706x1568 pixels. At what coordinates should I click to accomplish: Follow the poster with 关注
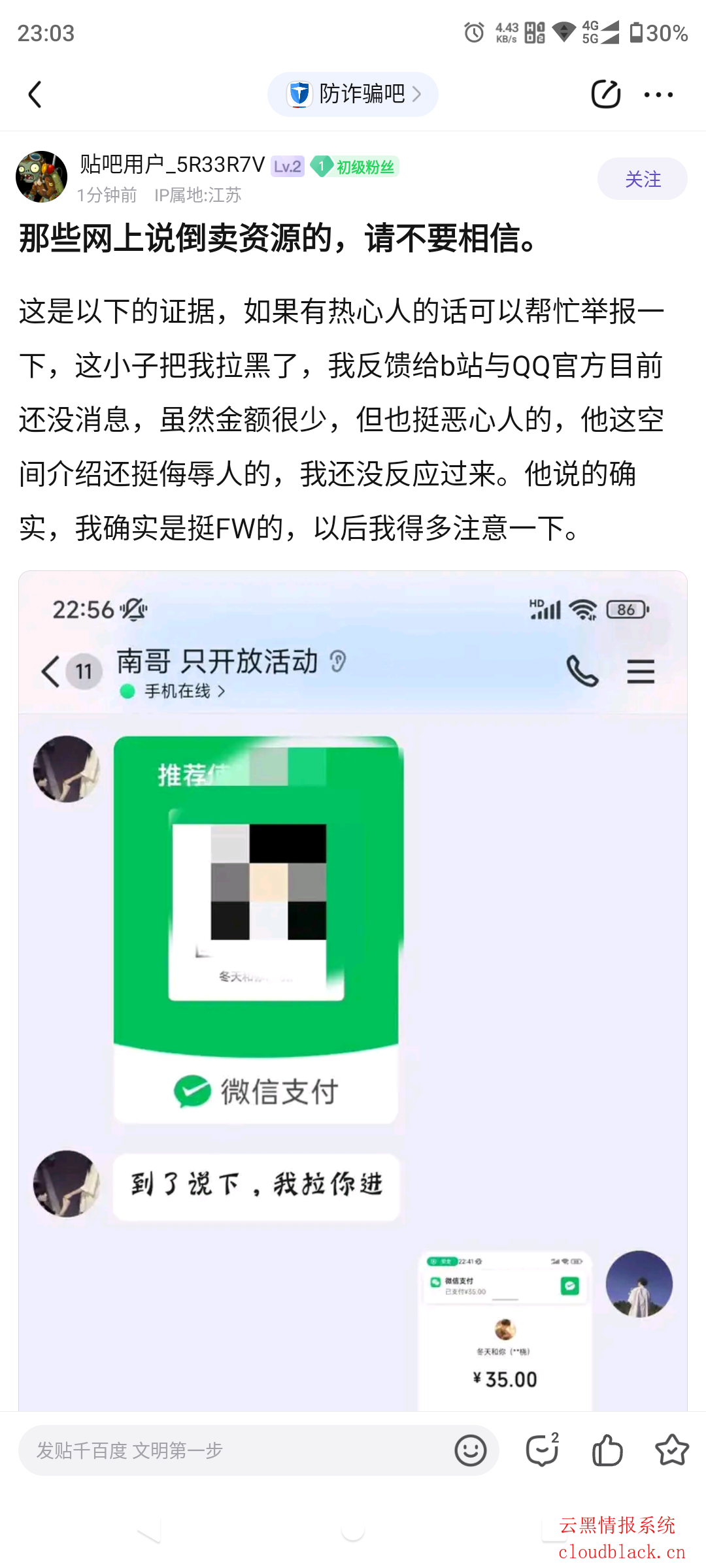pos(642,179)
